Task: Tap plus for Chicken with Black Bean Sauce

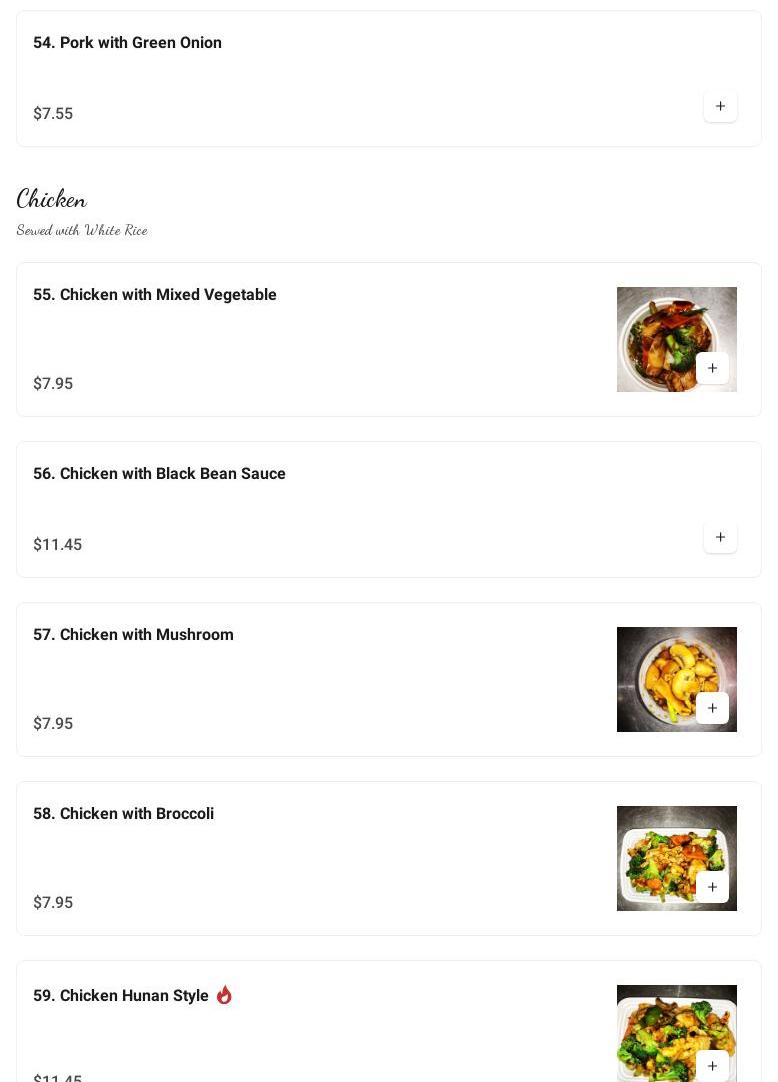Action: point(720,537)
